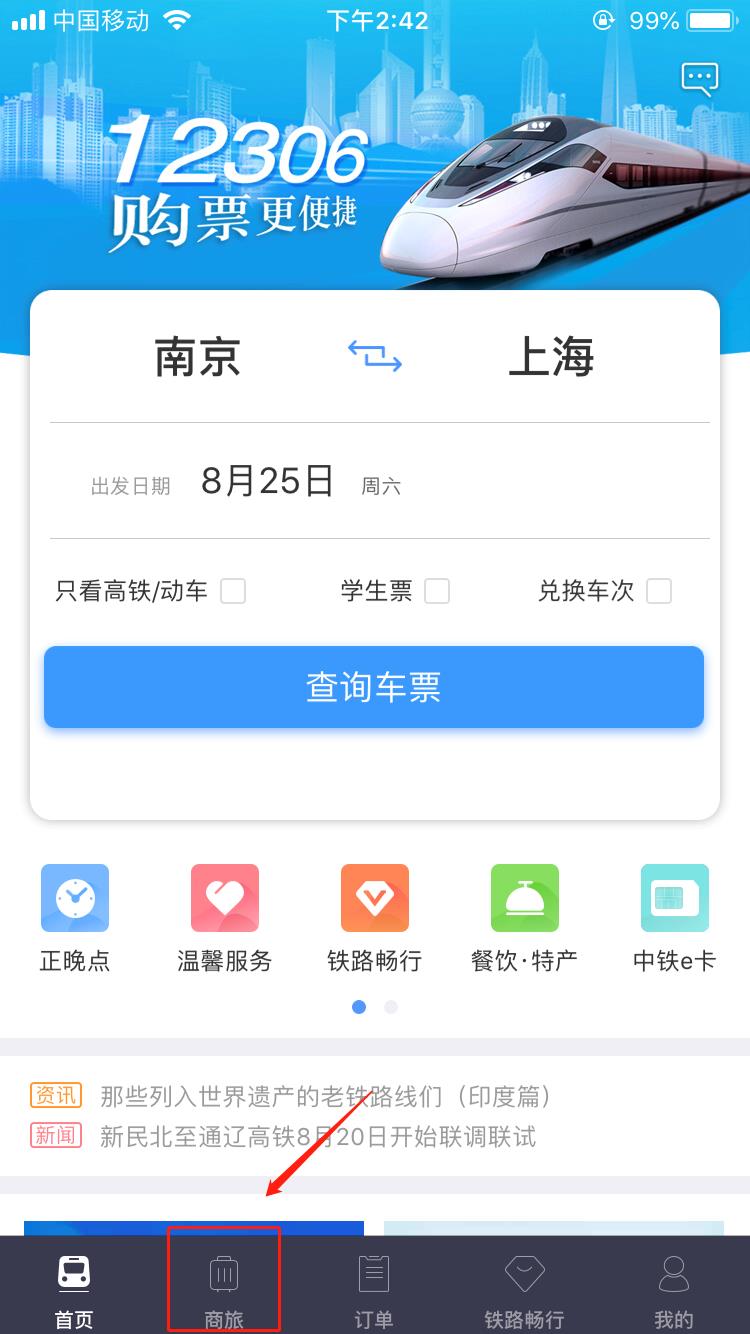Switch to the 商旅 tab
The width and height of the screenshot is (750, 1334).
click(224, 1280)
